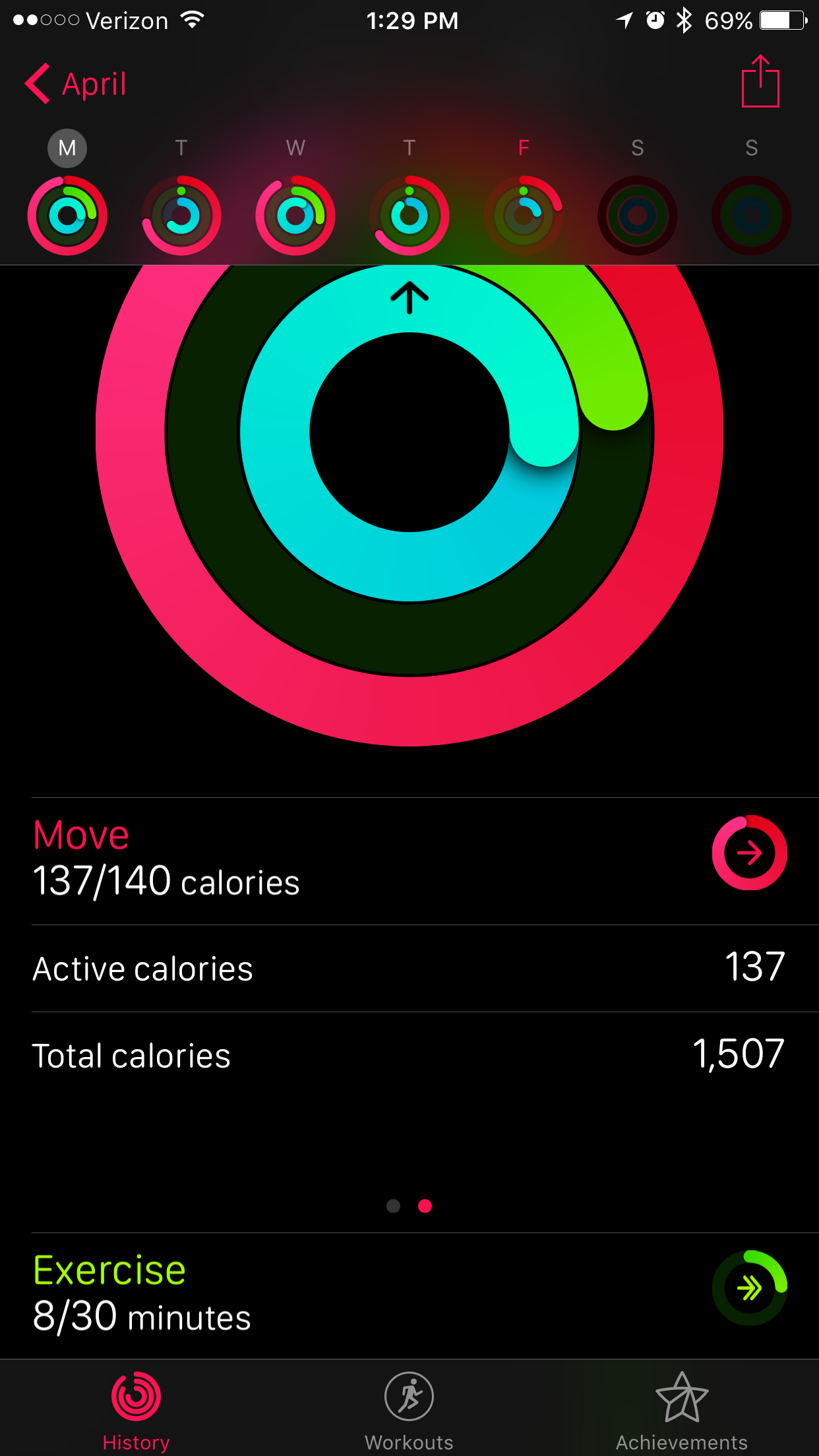
Task: Select Saturday's activity rings
Action: pos(638,215)
